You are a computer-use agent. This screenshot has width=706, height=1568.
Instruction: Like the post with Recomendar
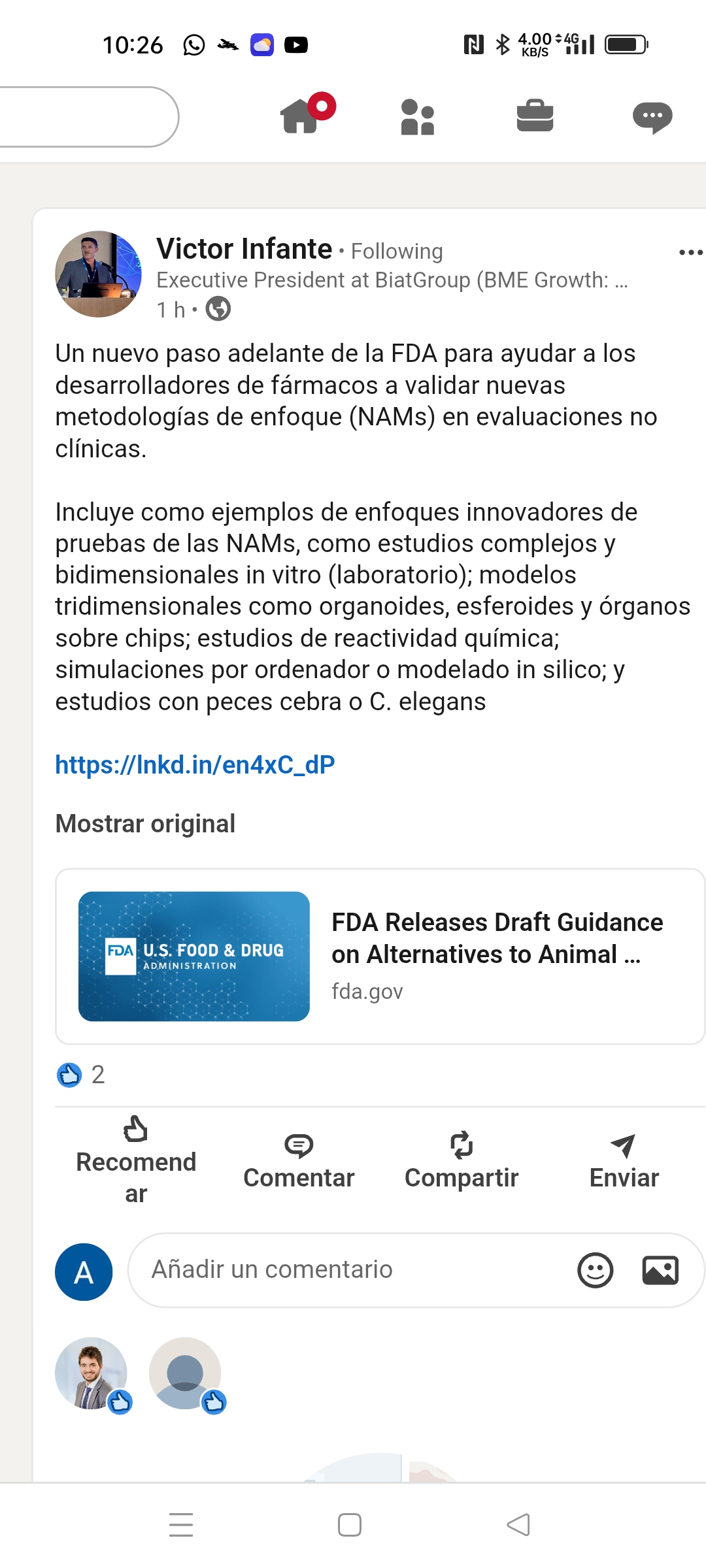[136, 1160]
